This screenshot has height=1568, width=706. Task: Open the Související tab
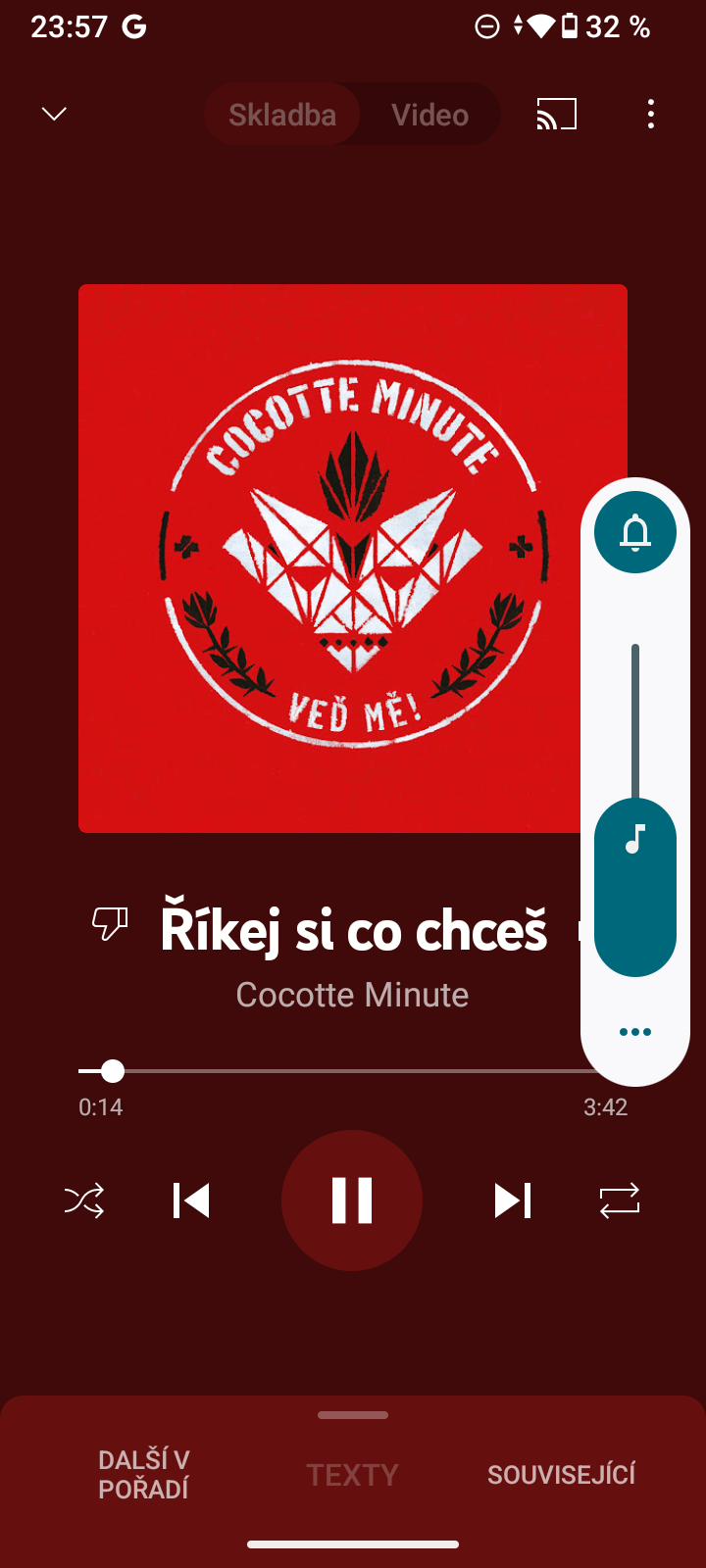point(561,1474)
